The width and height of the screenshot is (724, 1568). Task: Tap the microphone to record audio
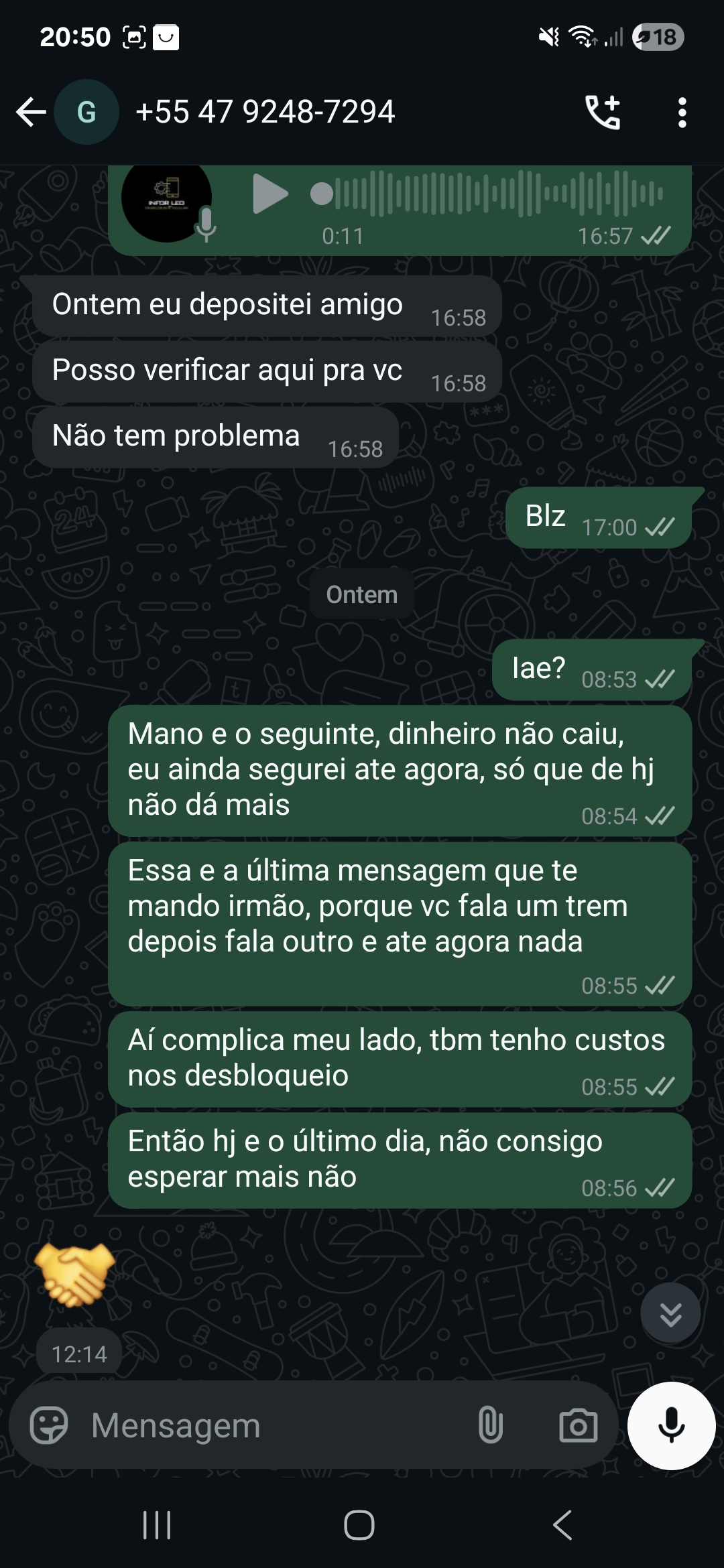(671, 1425)
